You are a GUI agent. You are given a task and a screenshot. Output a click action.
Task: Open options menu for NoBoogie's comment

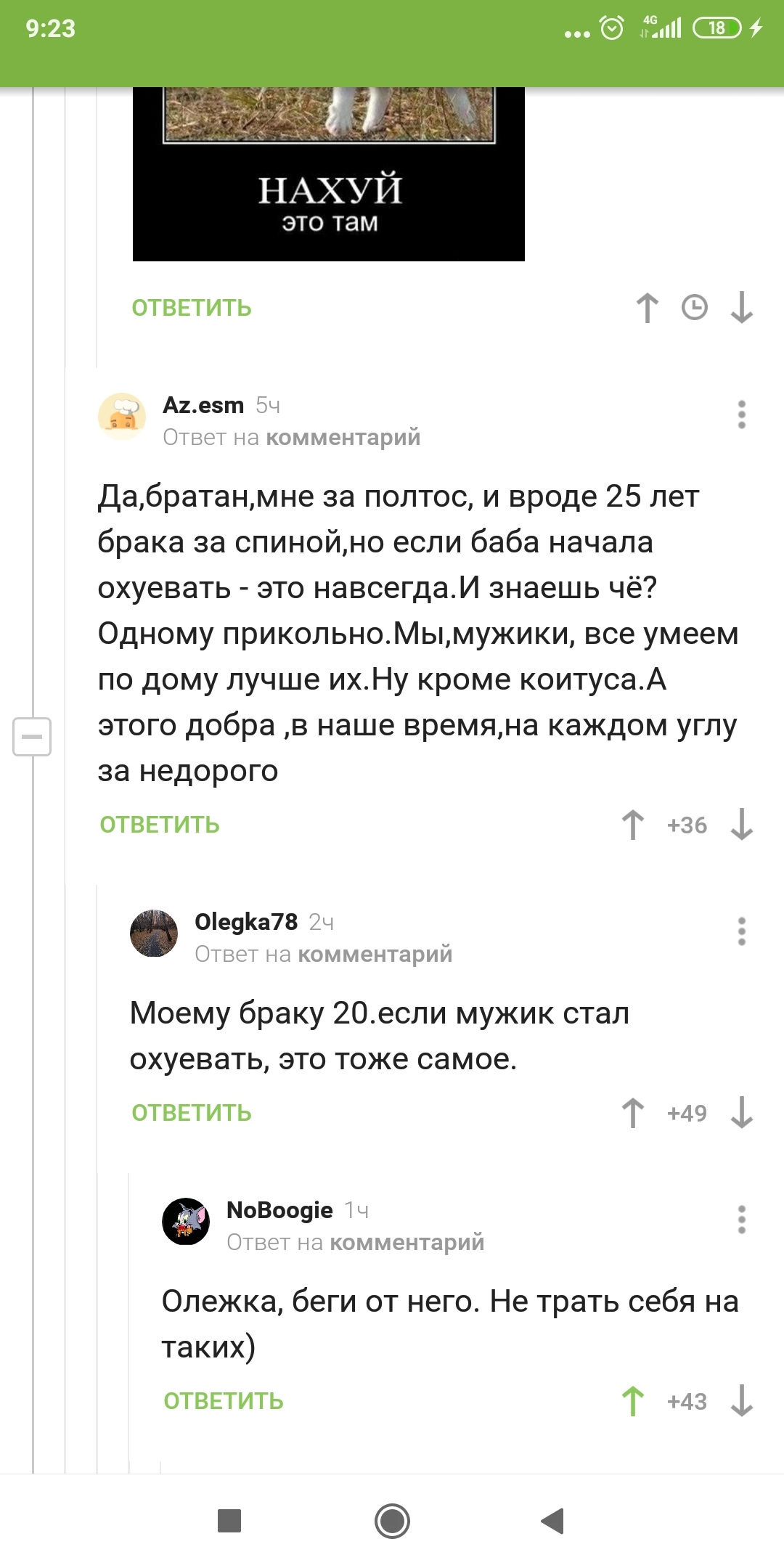(x=741, y=1220)
